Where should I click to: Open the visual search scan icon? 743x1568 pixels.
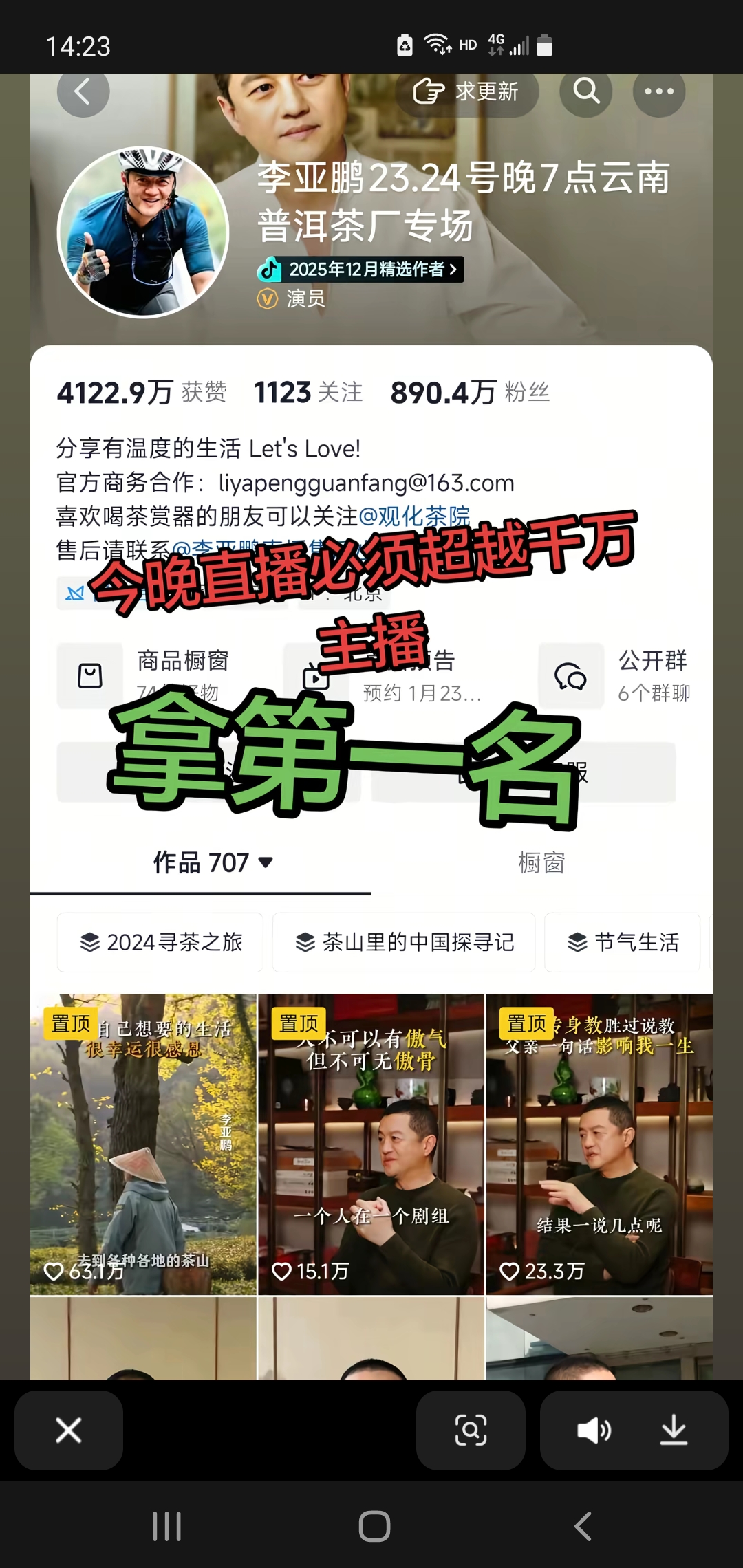click(x=471, y=1430)
